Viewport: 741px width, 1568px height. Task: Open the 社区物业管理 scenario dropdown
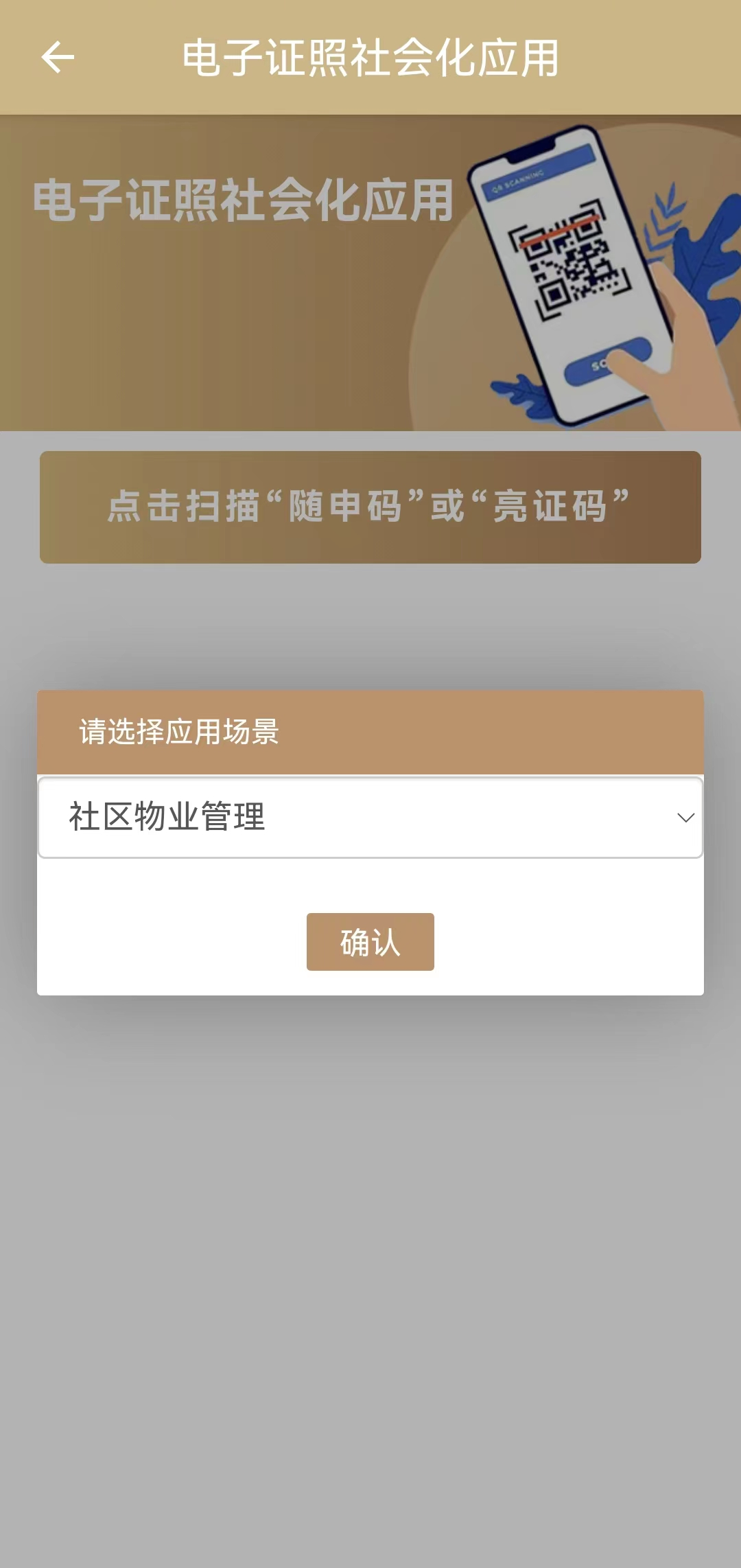[370, 817]
